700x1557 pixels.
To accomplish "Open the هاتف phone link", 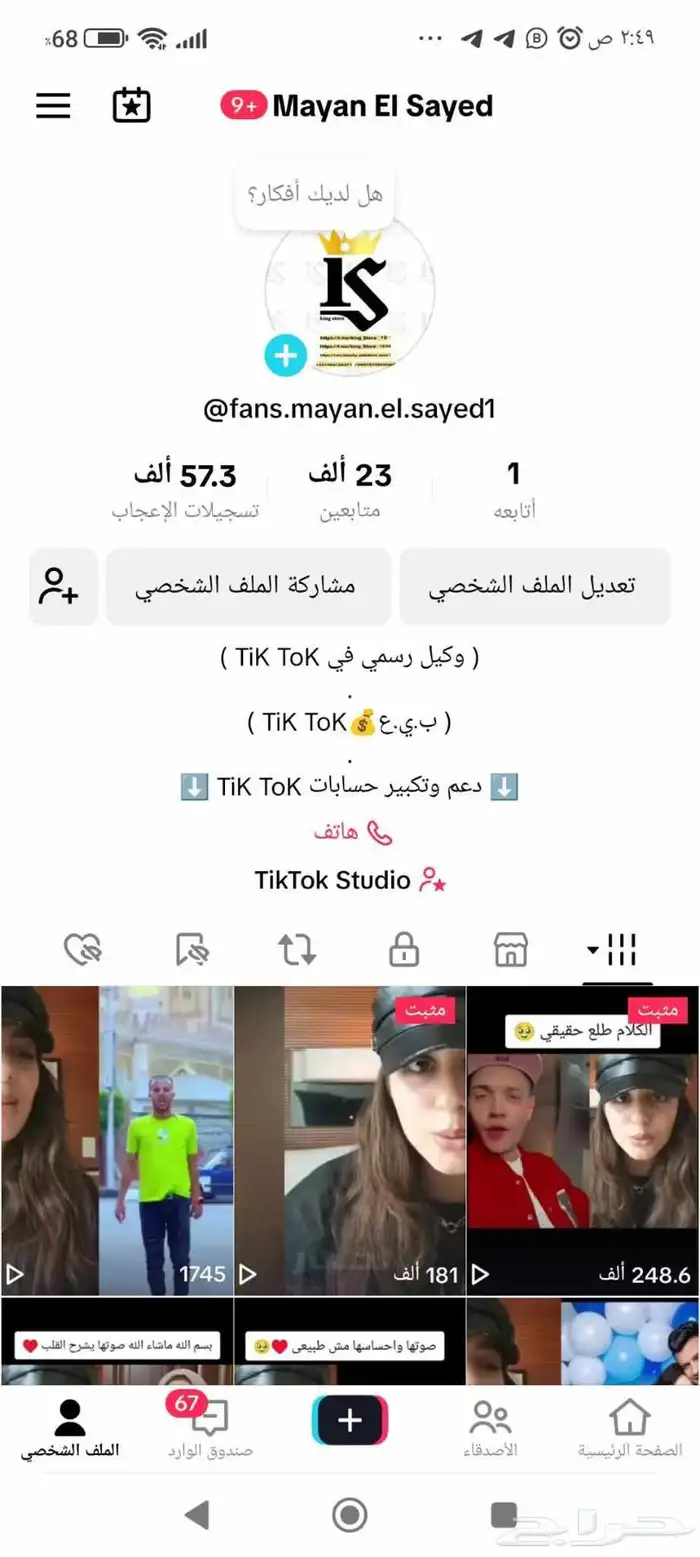I will pyautogui.click(x=350, y=832).
